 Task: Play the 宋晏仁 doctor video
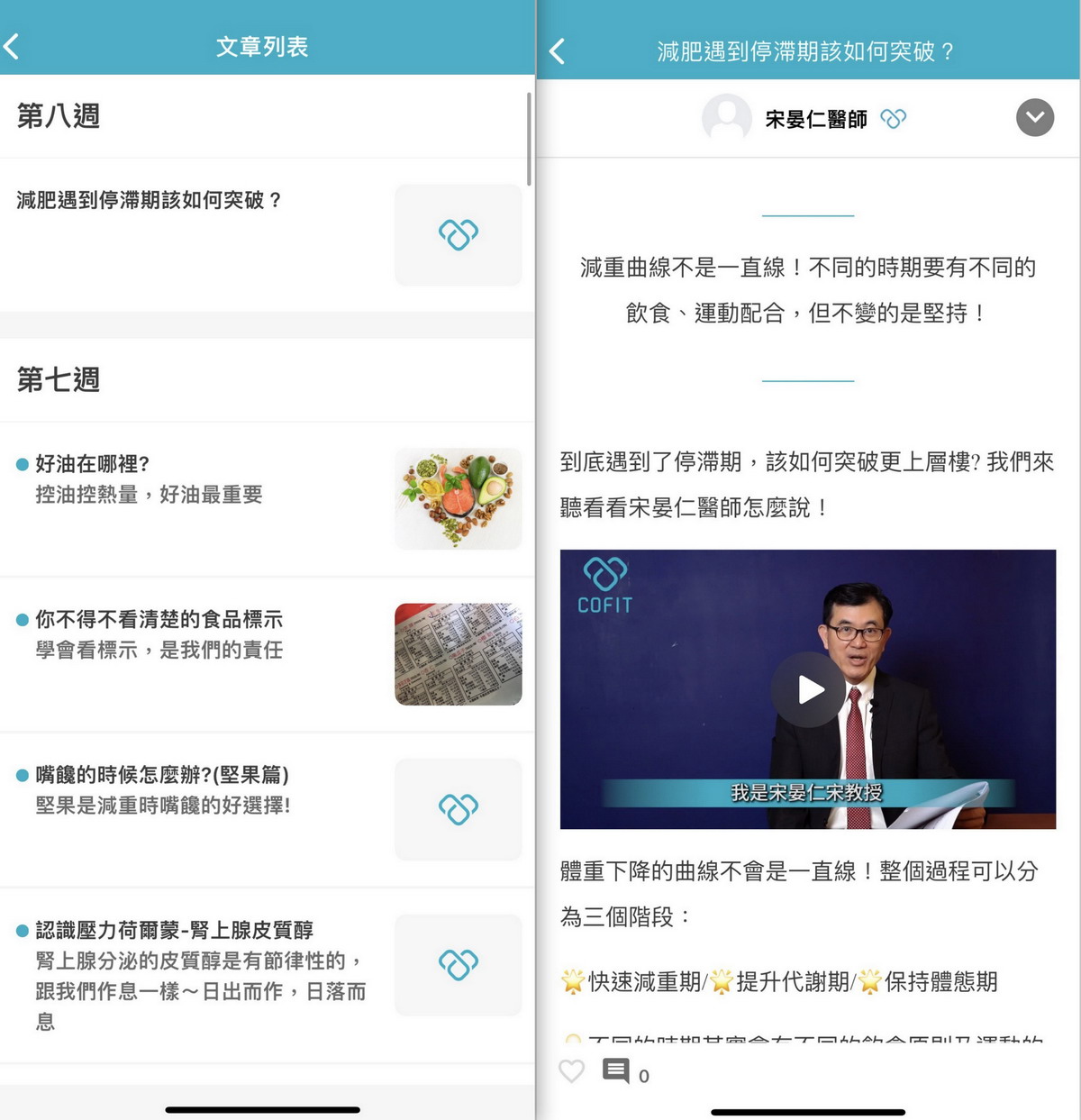click(x=808, y=689)
